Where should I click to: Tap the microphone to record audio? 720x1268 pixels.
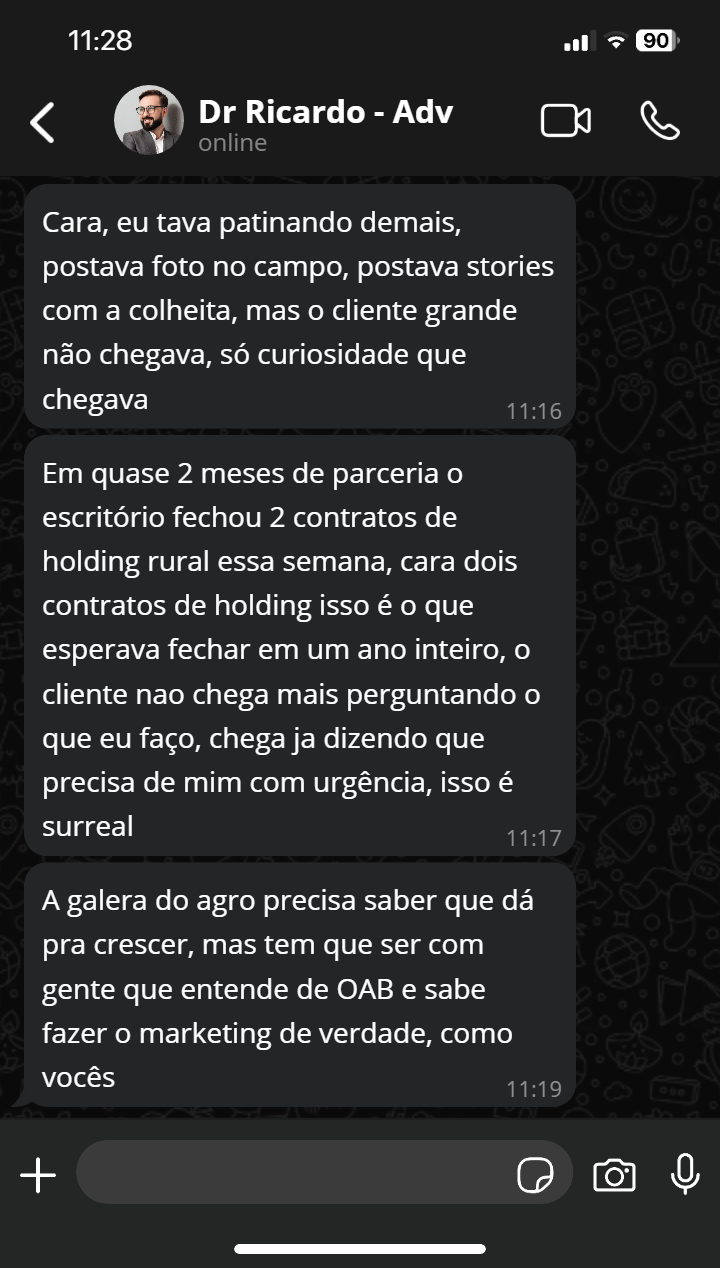point(685,1174)
